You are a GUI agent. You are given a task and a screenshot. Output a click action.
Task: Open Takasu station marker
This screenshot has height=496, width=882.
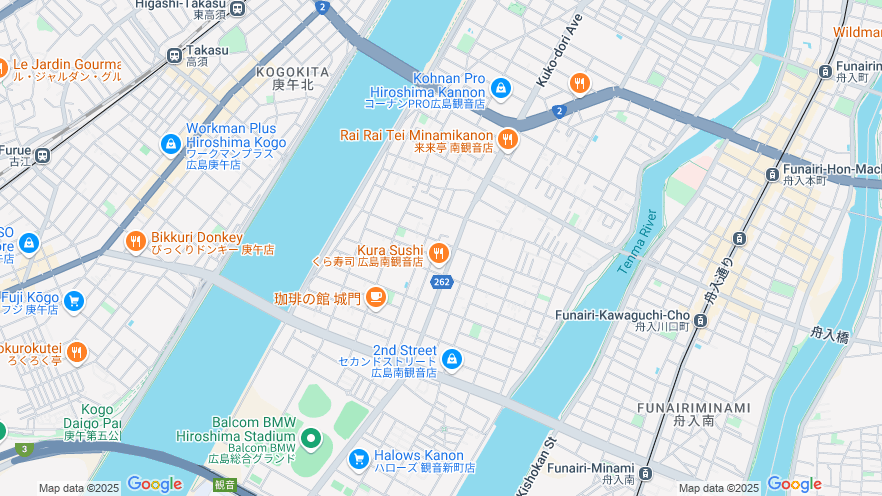coord(174,56)
